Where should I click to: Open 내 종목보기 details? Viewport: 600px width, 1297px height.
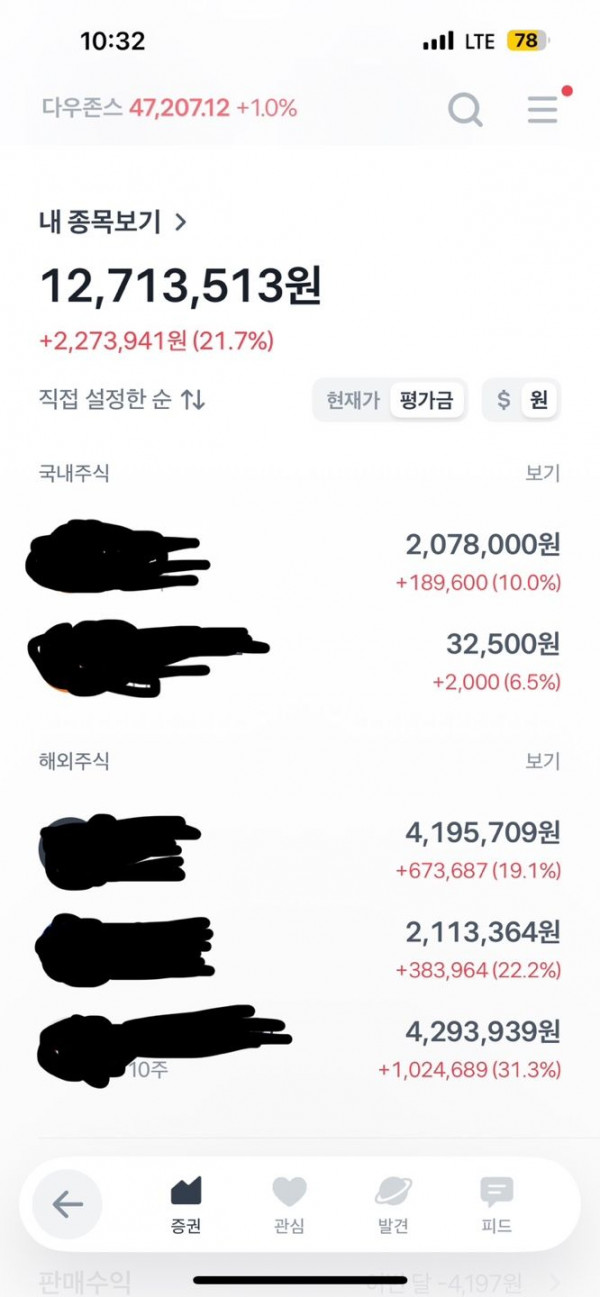113,222
